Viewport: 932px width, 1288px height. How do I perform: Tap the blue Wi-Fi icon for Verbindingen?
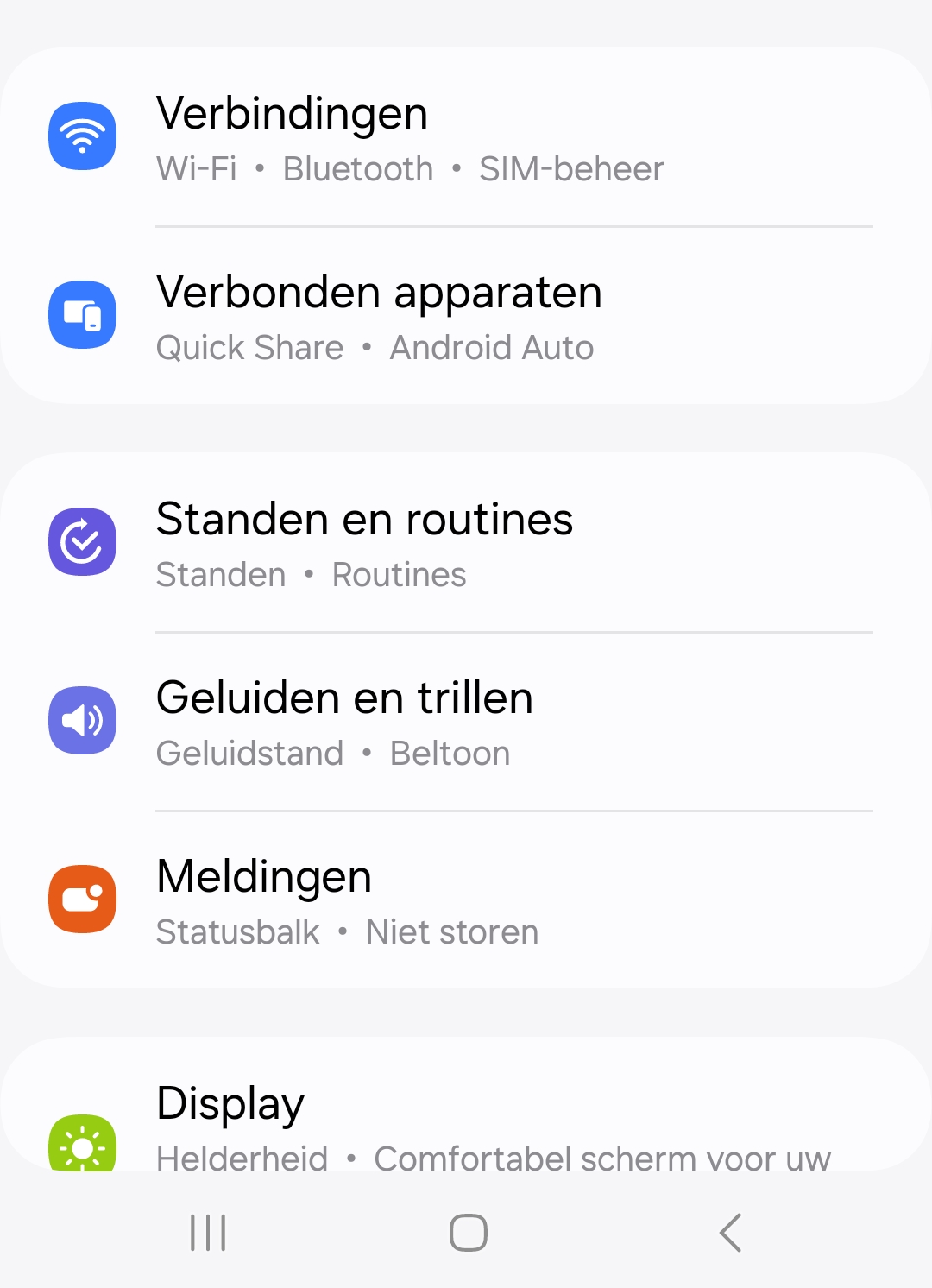[x=82, y=136]
